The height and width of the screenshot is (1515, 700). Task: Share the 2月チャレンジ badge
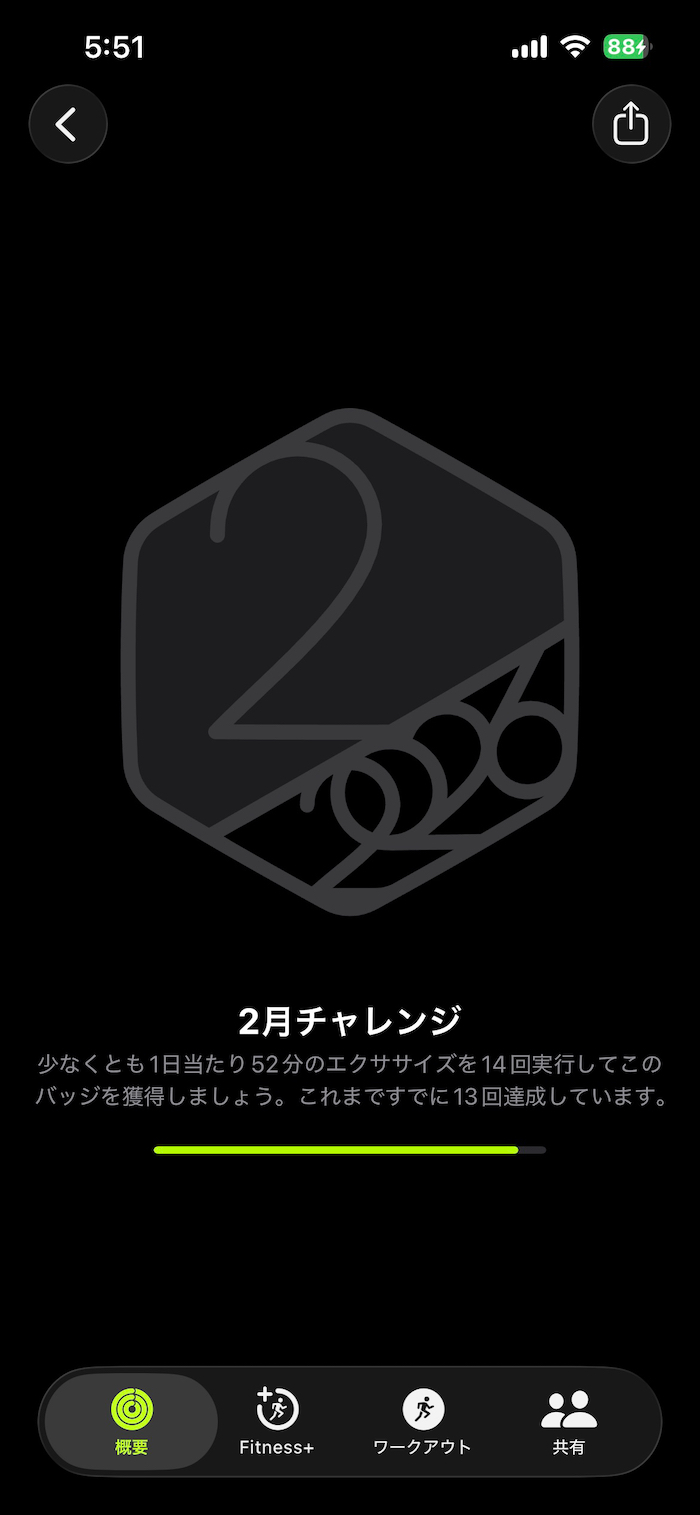631,124
